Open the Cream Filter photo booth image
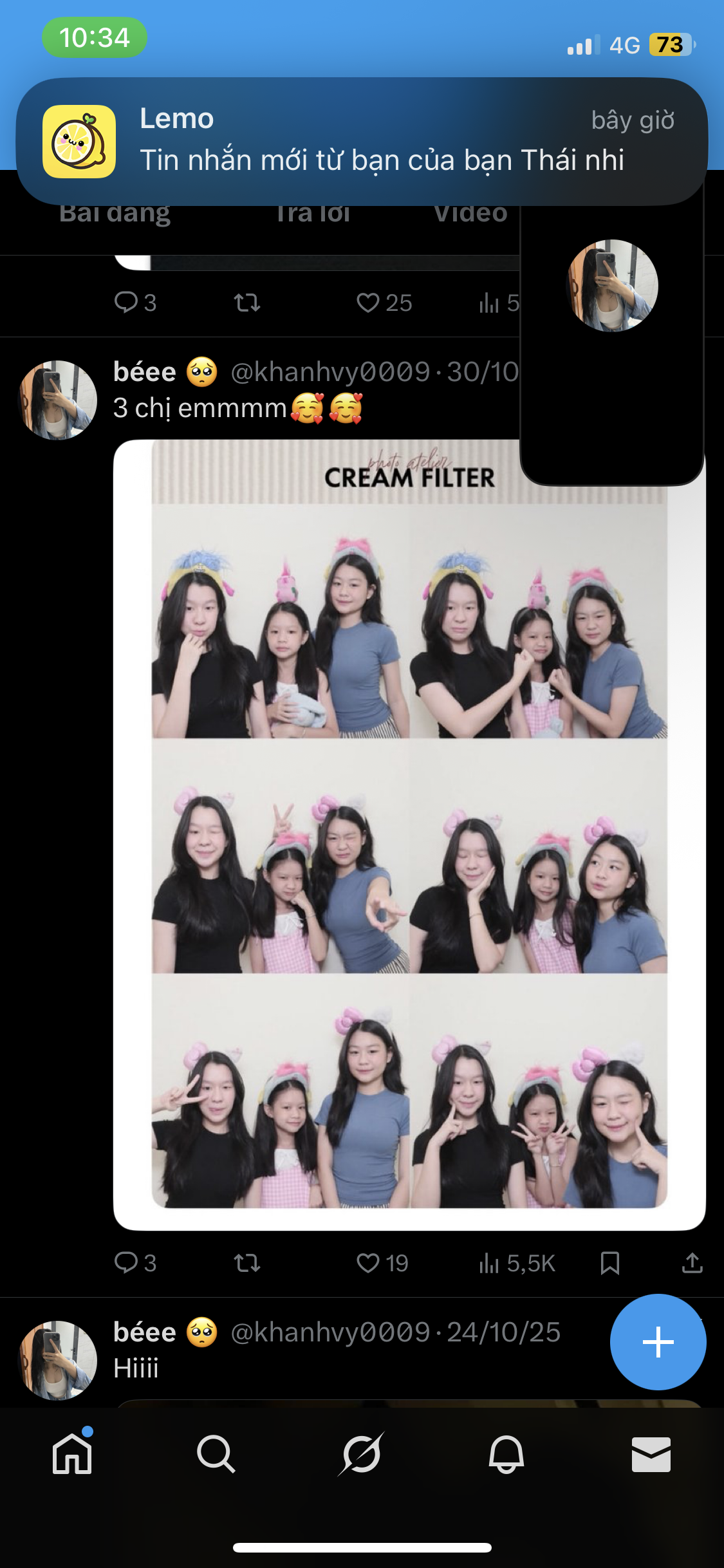 [x=409, y=837]
